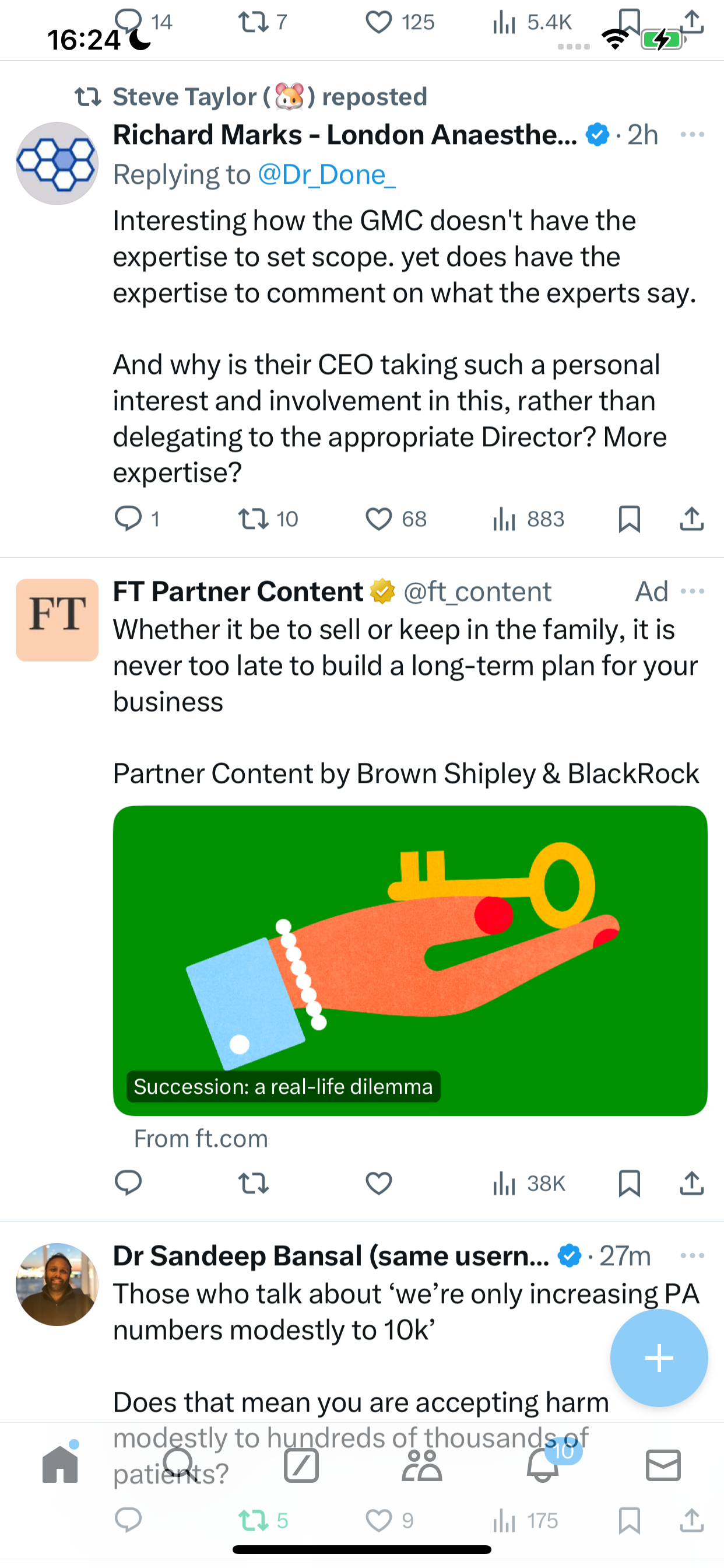Compose a new post with plus button

pyautogui.click(x=659, y=1358)
